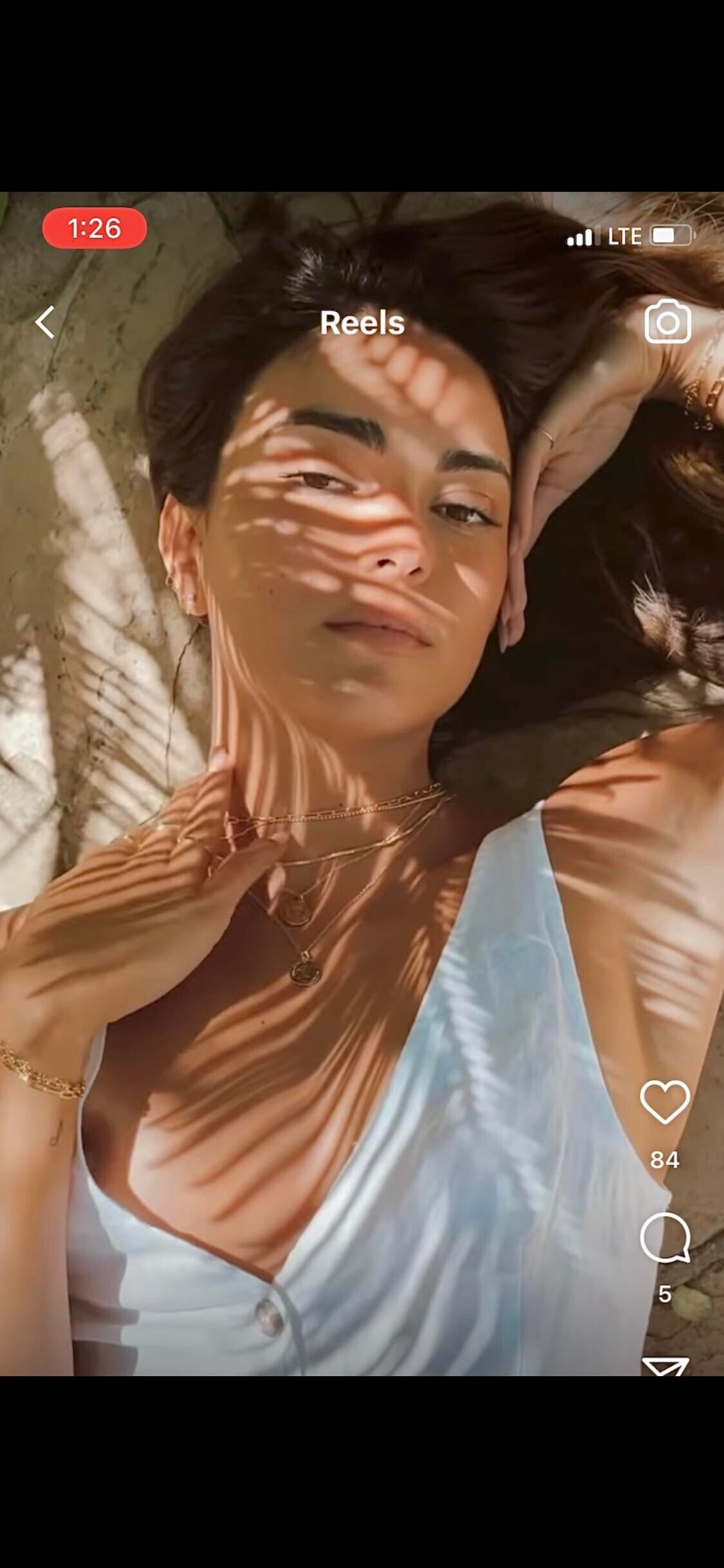
Task: Open the comments on this reel
Action: click(665, 1238)
